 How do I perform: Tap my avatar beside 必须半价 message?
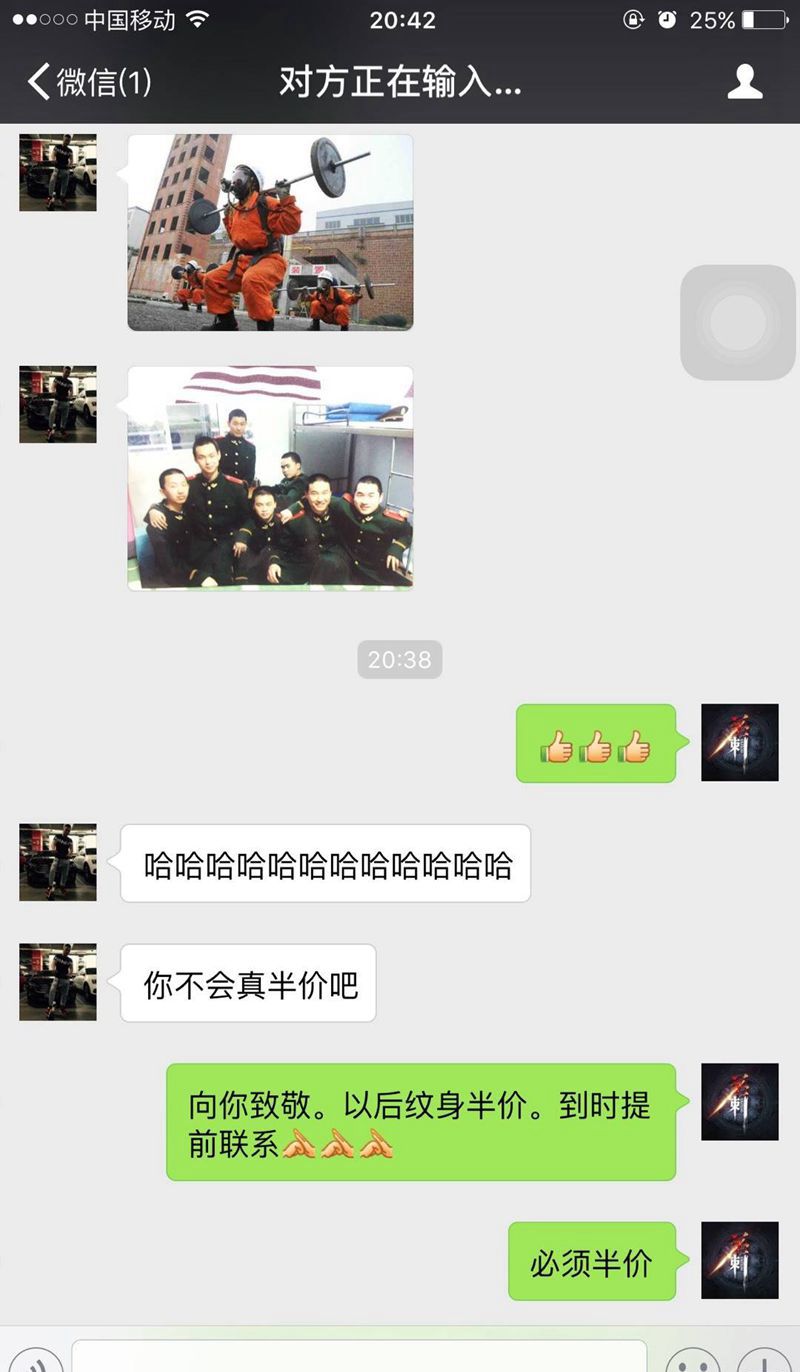[740, 1261]
